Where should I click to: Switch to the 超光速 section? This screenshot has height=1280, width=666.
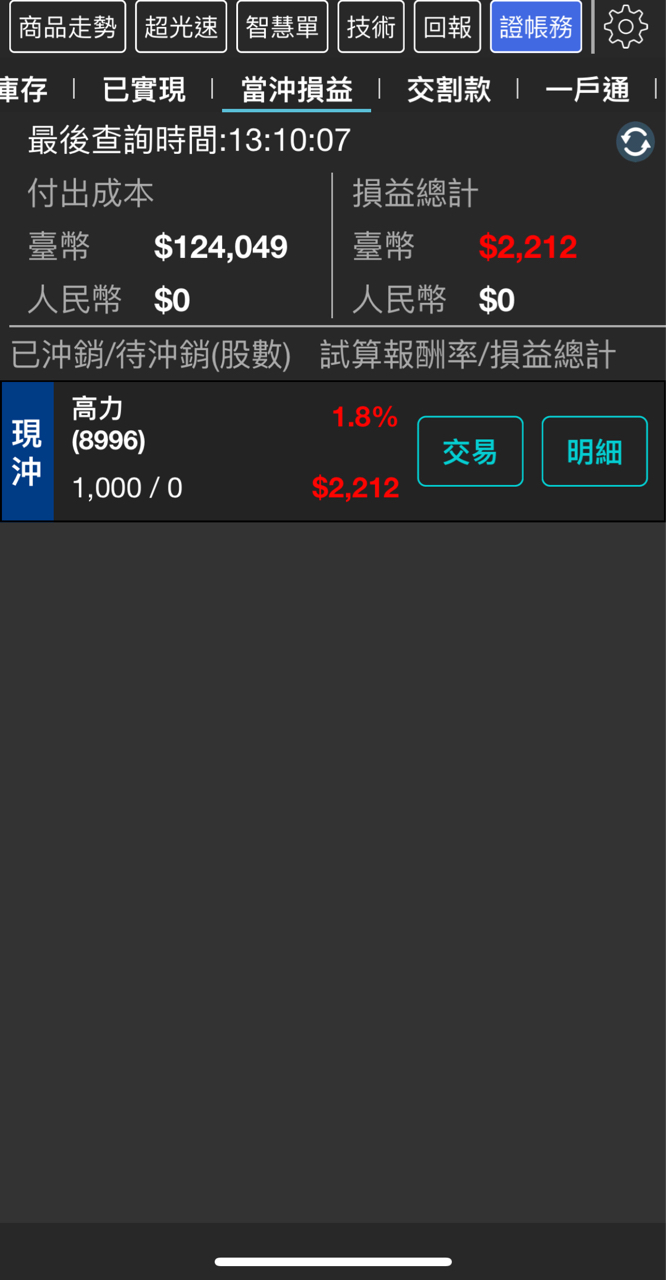(181, 27)
